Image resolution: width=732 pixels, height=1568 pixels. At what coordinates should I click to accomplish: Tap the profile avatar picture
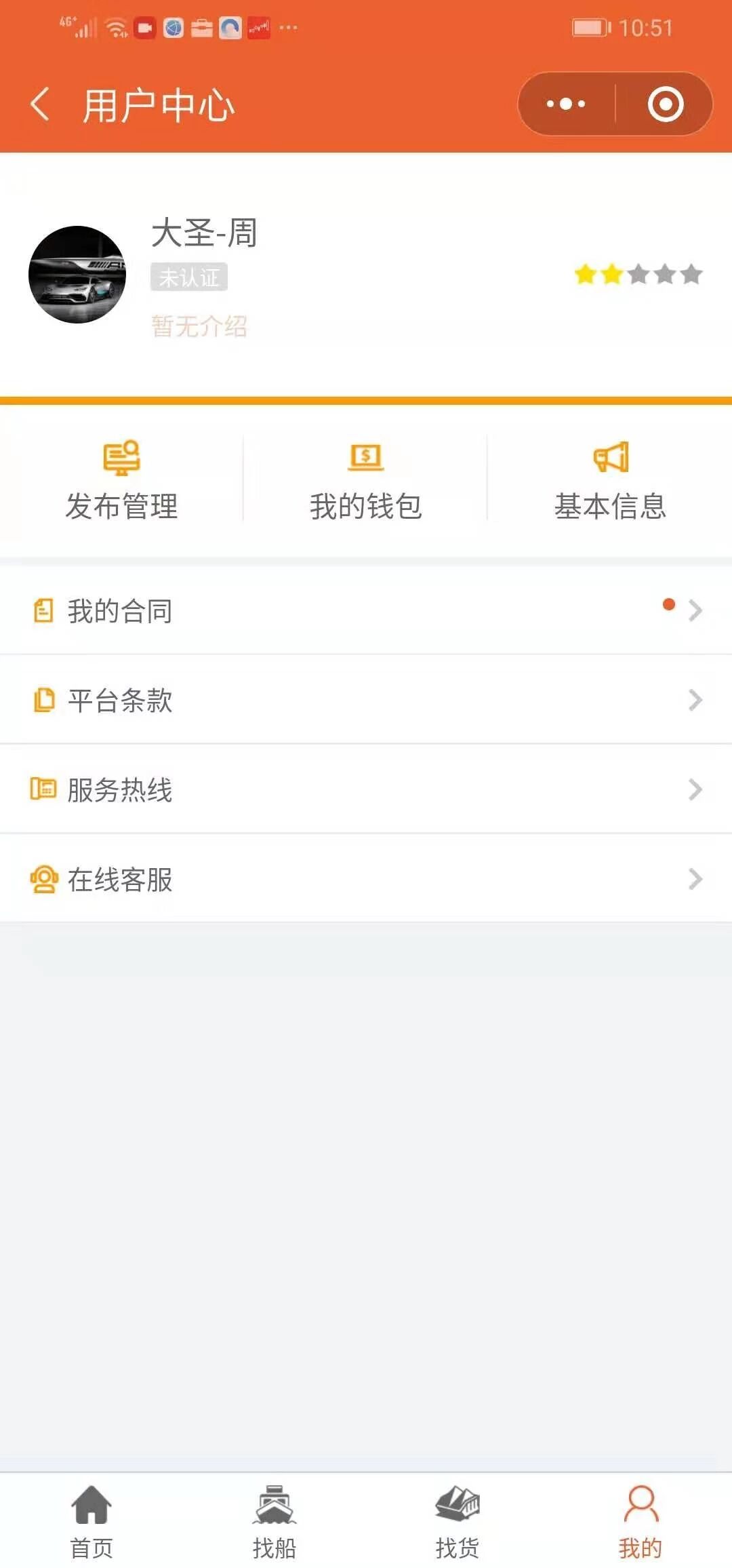(77, 275)
